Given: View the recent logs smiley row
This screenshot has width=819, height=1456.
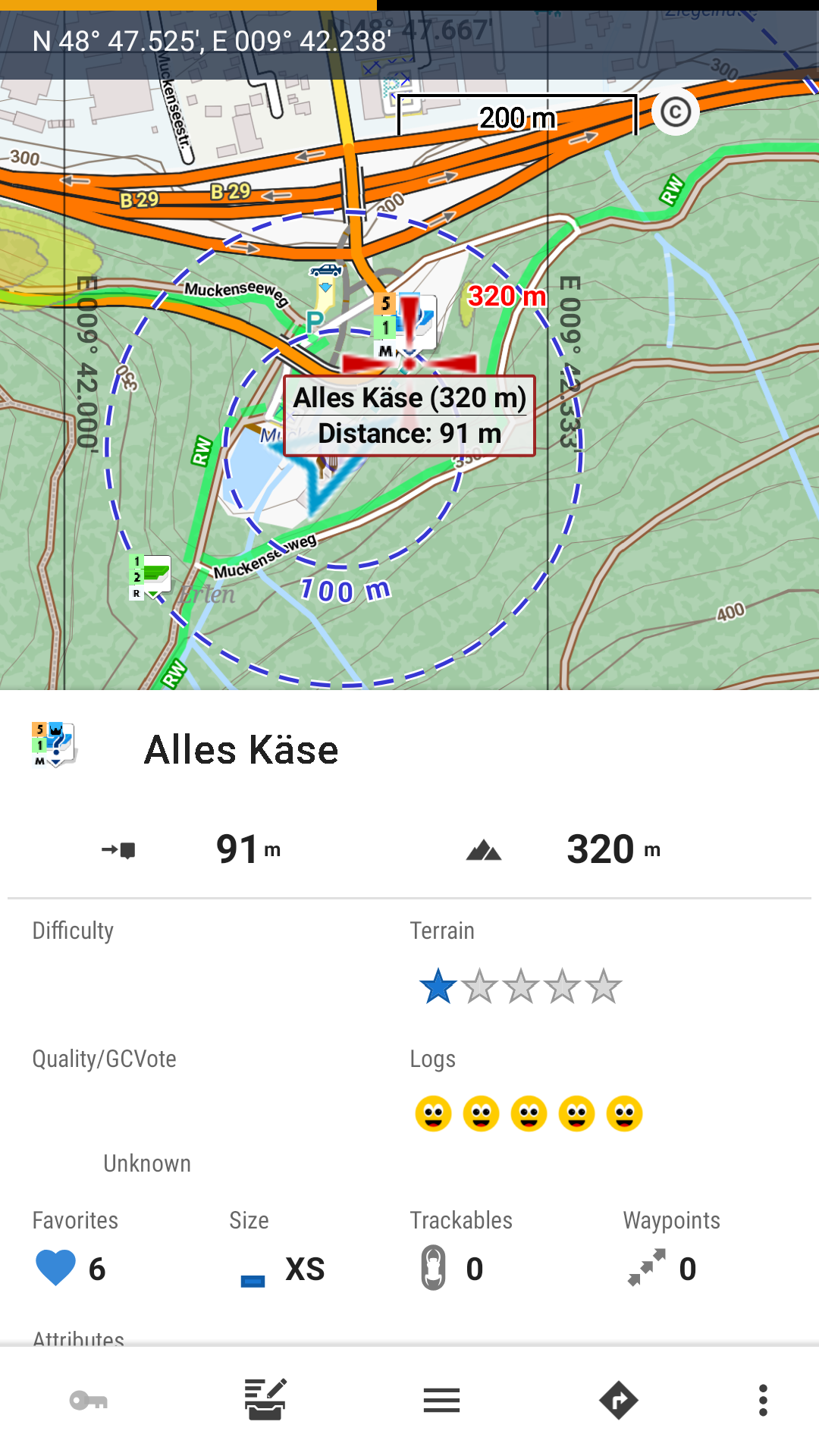Looking at the screenshot, I should tap(529, 1113).
